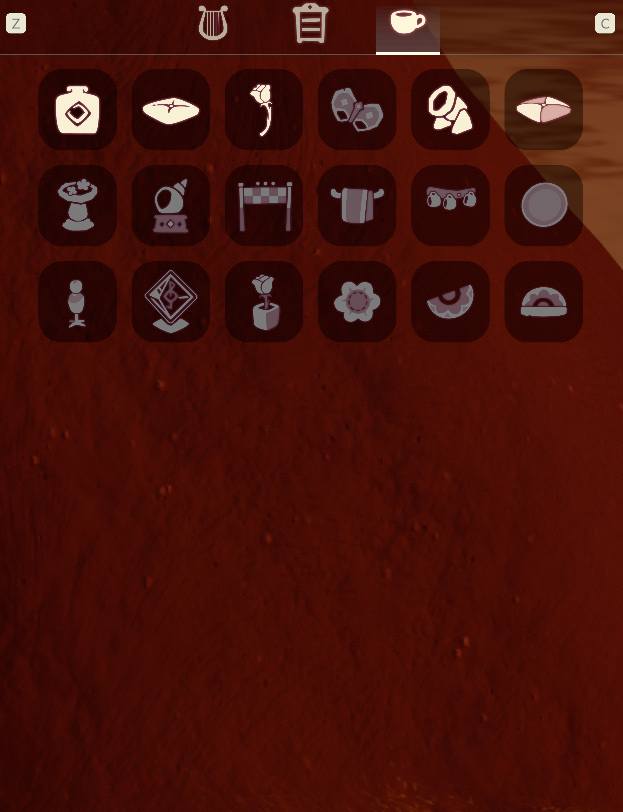Choose the hanging towel rack item
This screenshot has height=812, width=623.
[357, 206]
